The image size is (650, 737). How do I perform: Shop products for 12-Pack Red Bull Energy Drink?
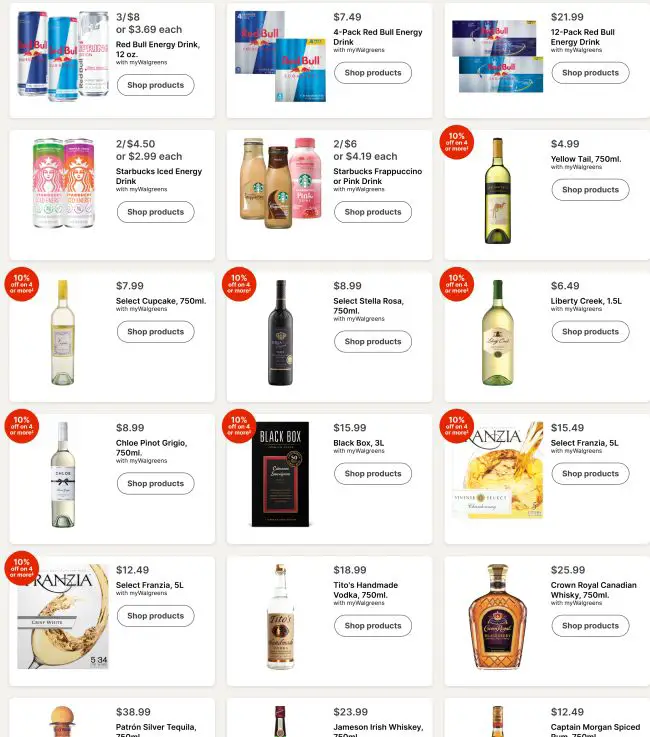tap(590, 73)
